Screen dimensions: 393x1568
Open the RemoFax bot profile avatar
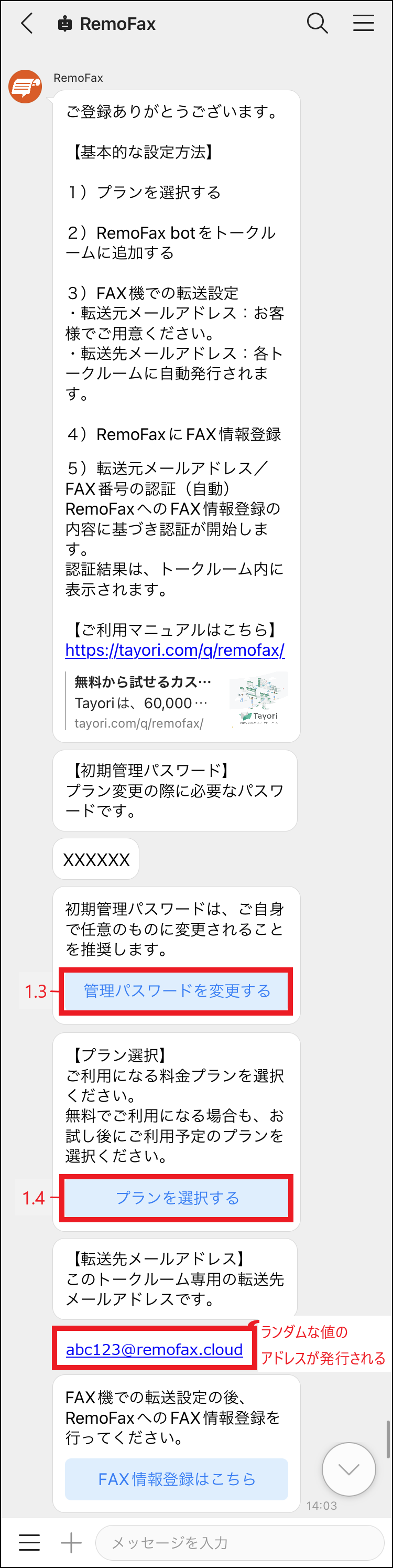[x=25, y=87]
